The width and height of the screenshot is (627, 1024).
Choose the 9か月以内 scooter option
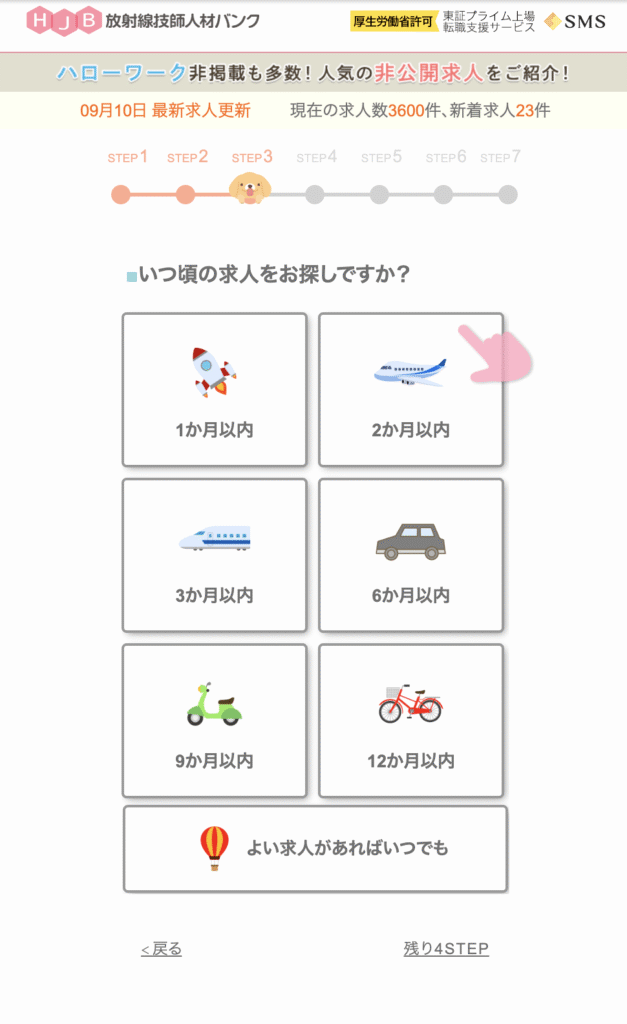[214, 720]
